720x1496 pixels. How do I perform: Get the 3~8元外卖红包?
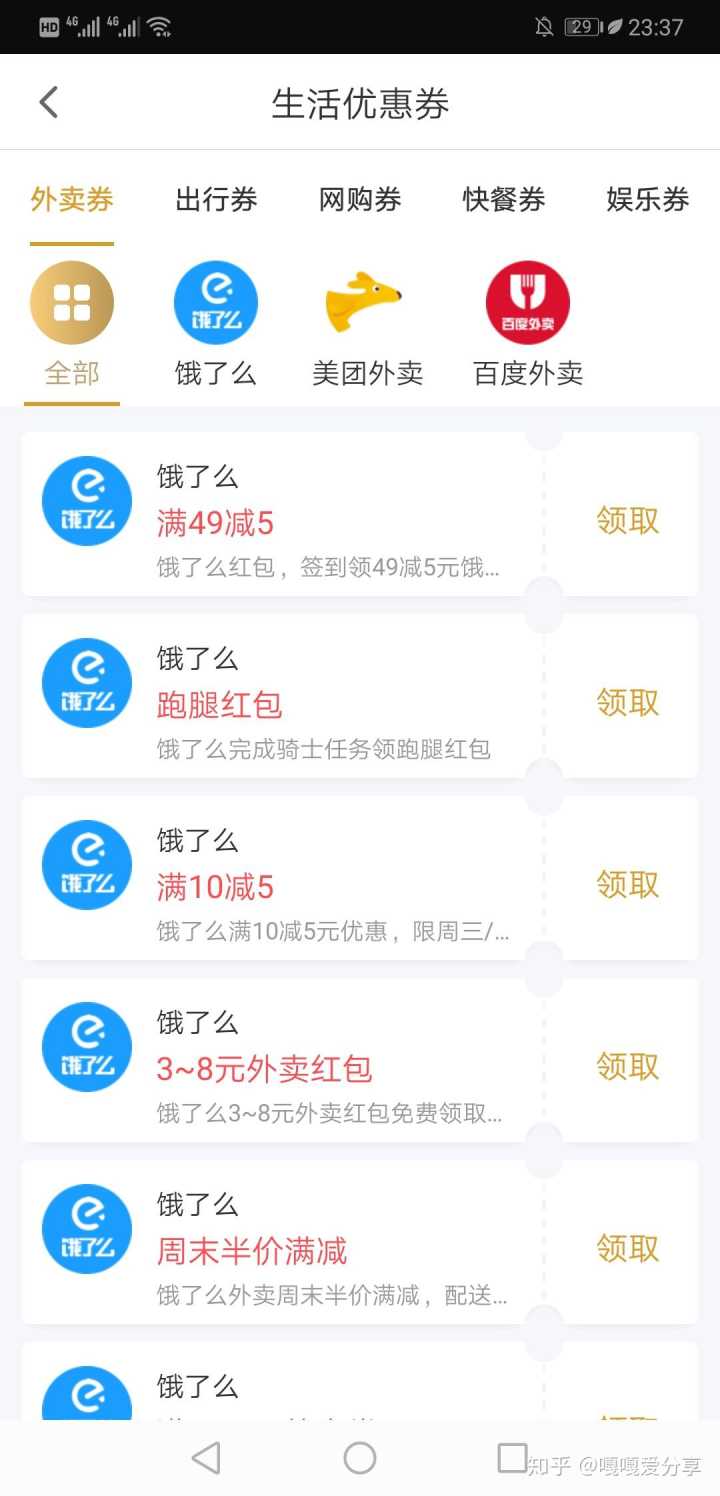pyautogui.click(x=628, y=1067)
